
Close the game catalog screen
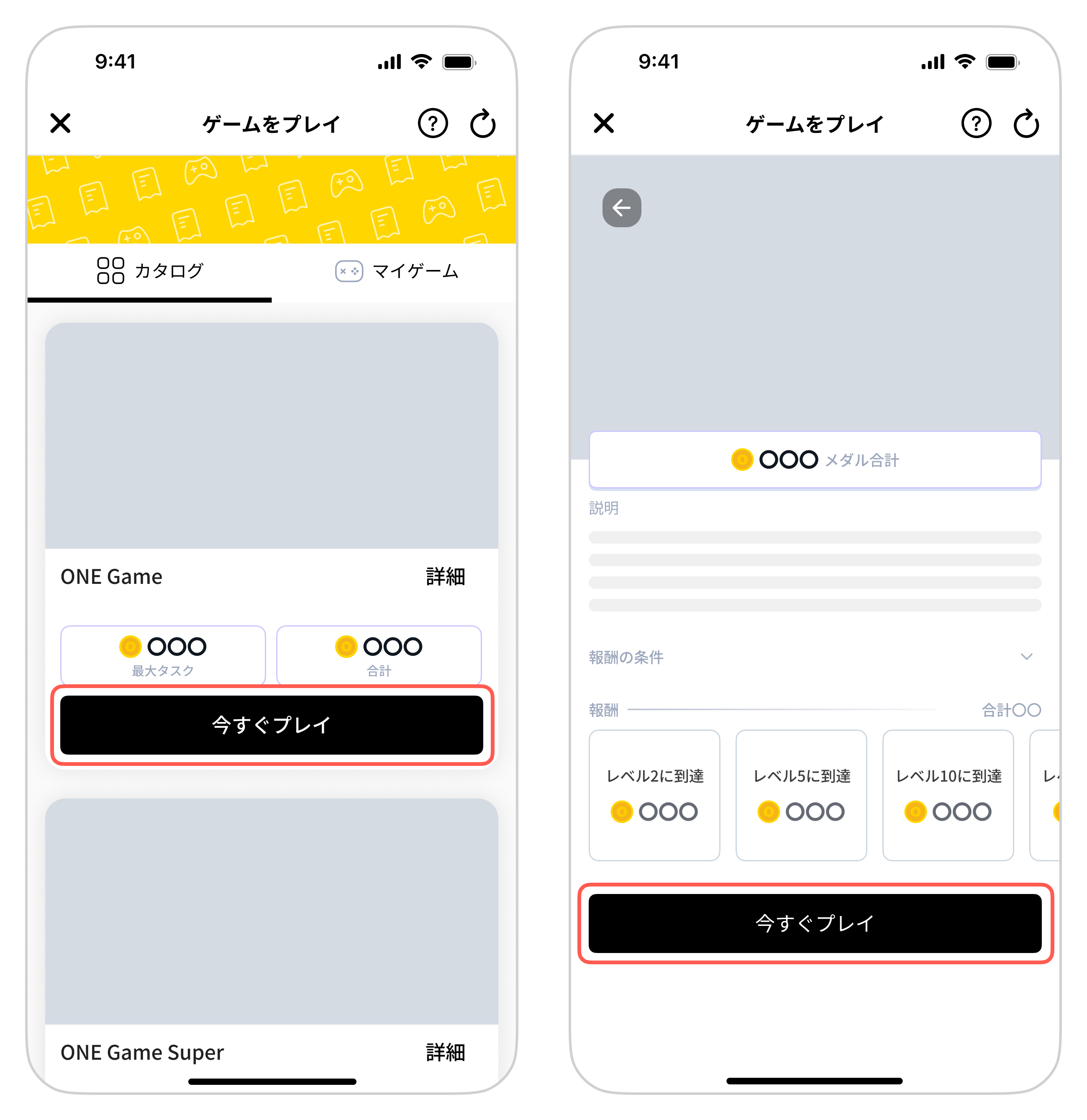(61, 123)
